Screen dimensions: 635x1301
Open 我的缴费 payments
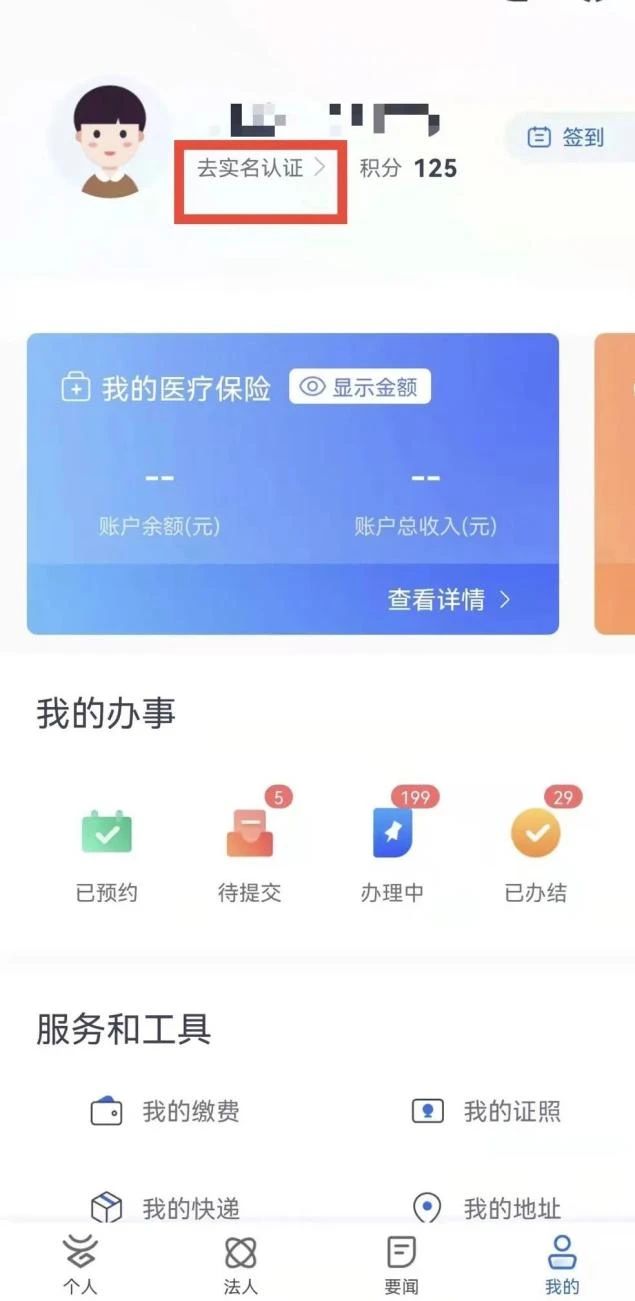pos(166,1111)
